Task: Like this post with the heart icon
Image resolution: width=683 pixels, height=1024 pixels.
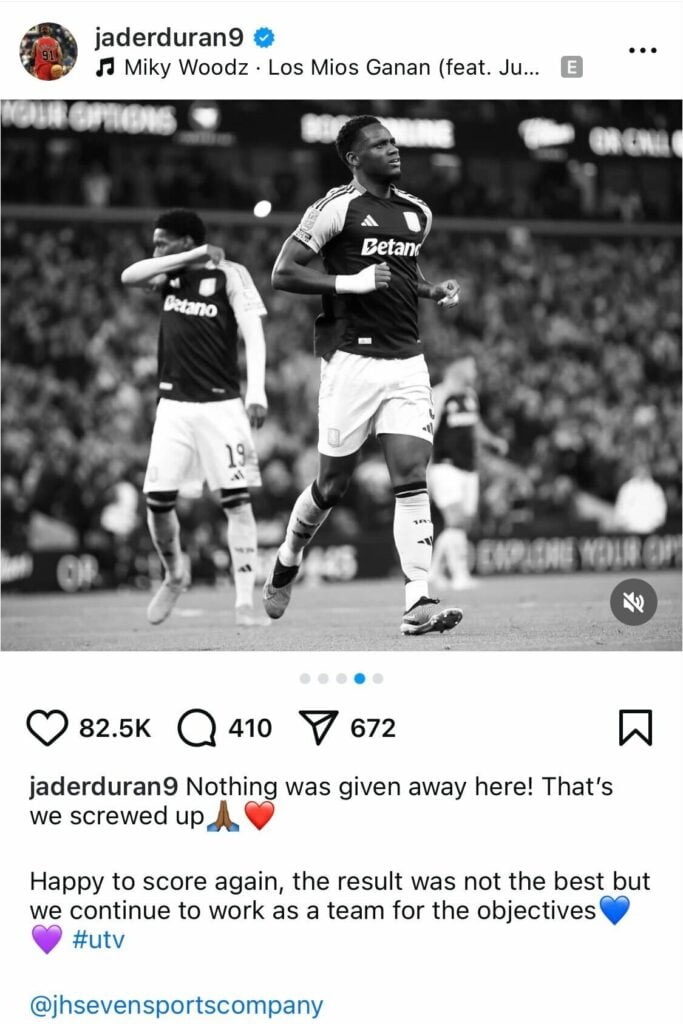Action: pyautogui.click(x=47, y=728)
